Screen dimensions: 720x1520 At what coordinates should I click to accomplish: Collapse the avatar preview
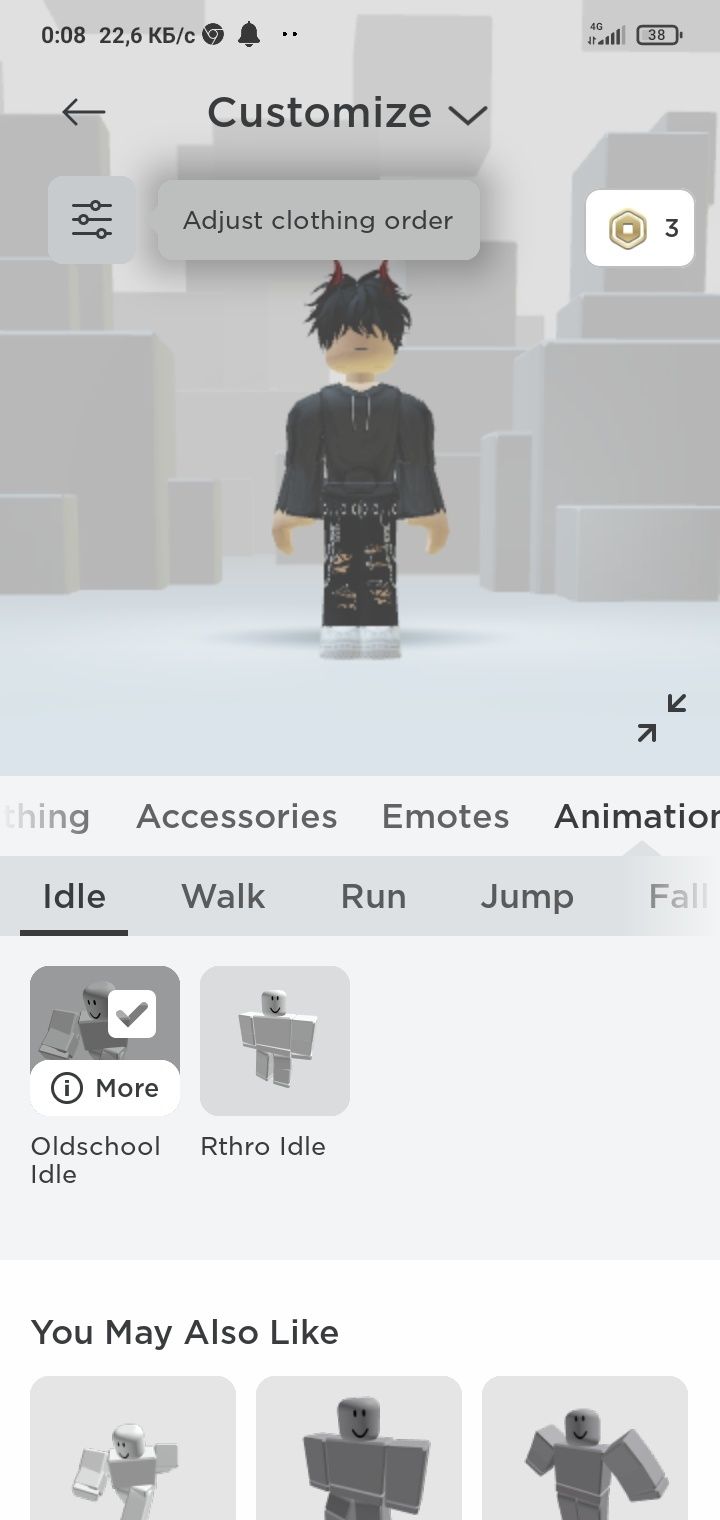[x=662, y=717]
